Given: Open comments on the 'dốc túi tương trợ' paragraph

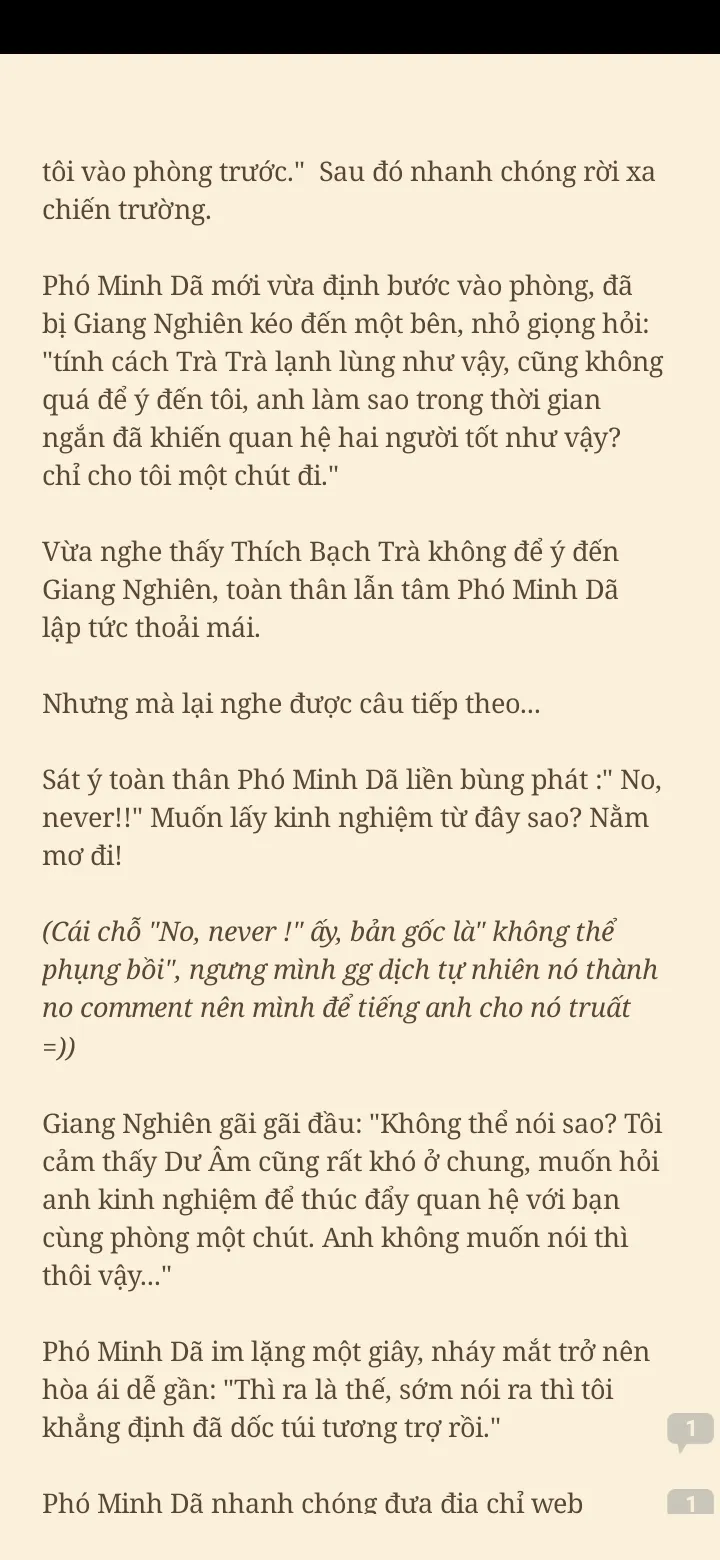Looking at the screenshot, I should [690, 1429].
